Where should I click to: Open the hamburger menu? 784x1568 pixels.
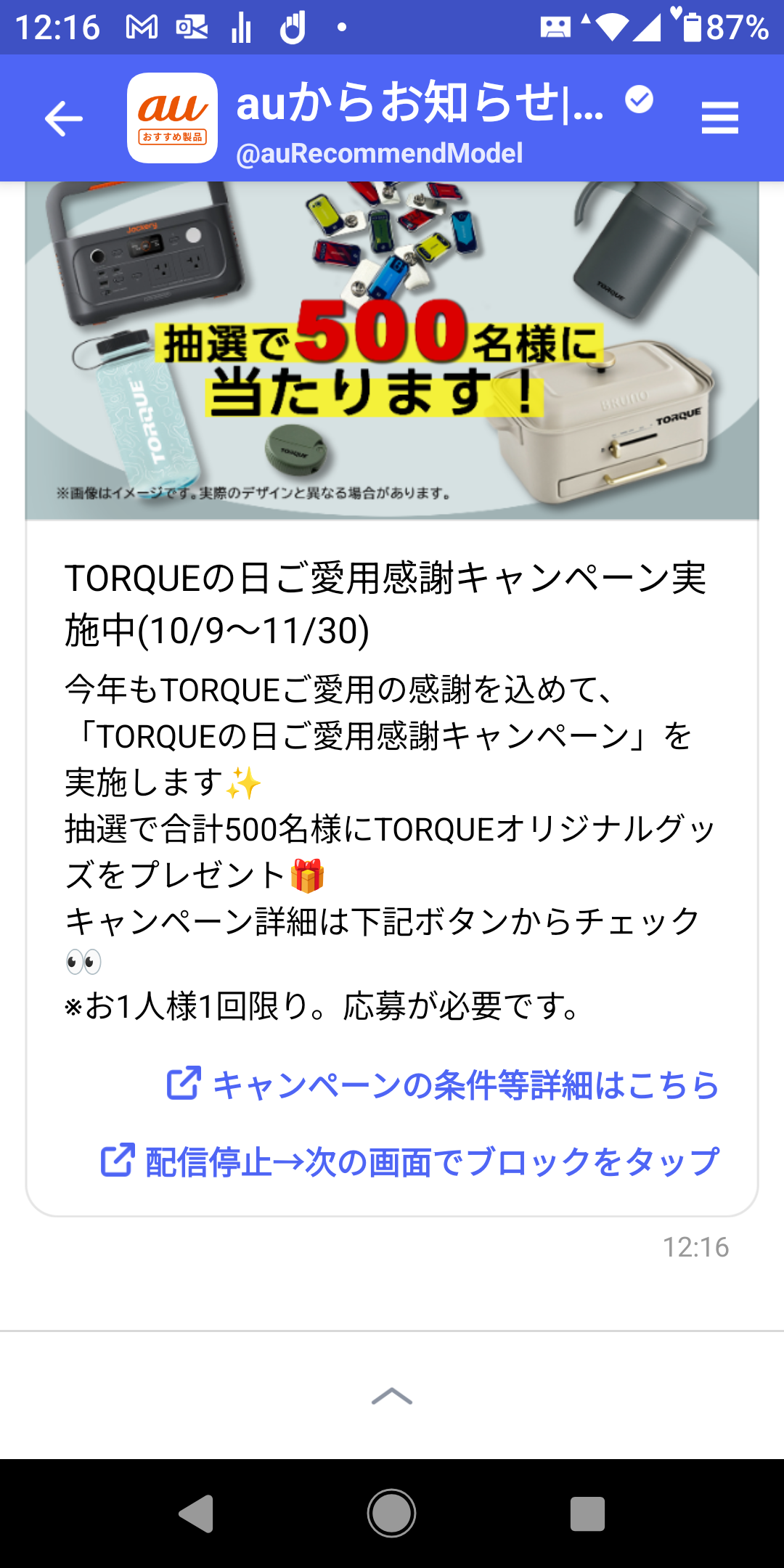(719, 118)
